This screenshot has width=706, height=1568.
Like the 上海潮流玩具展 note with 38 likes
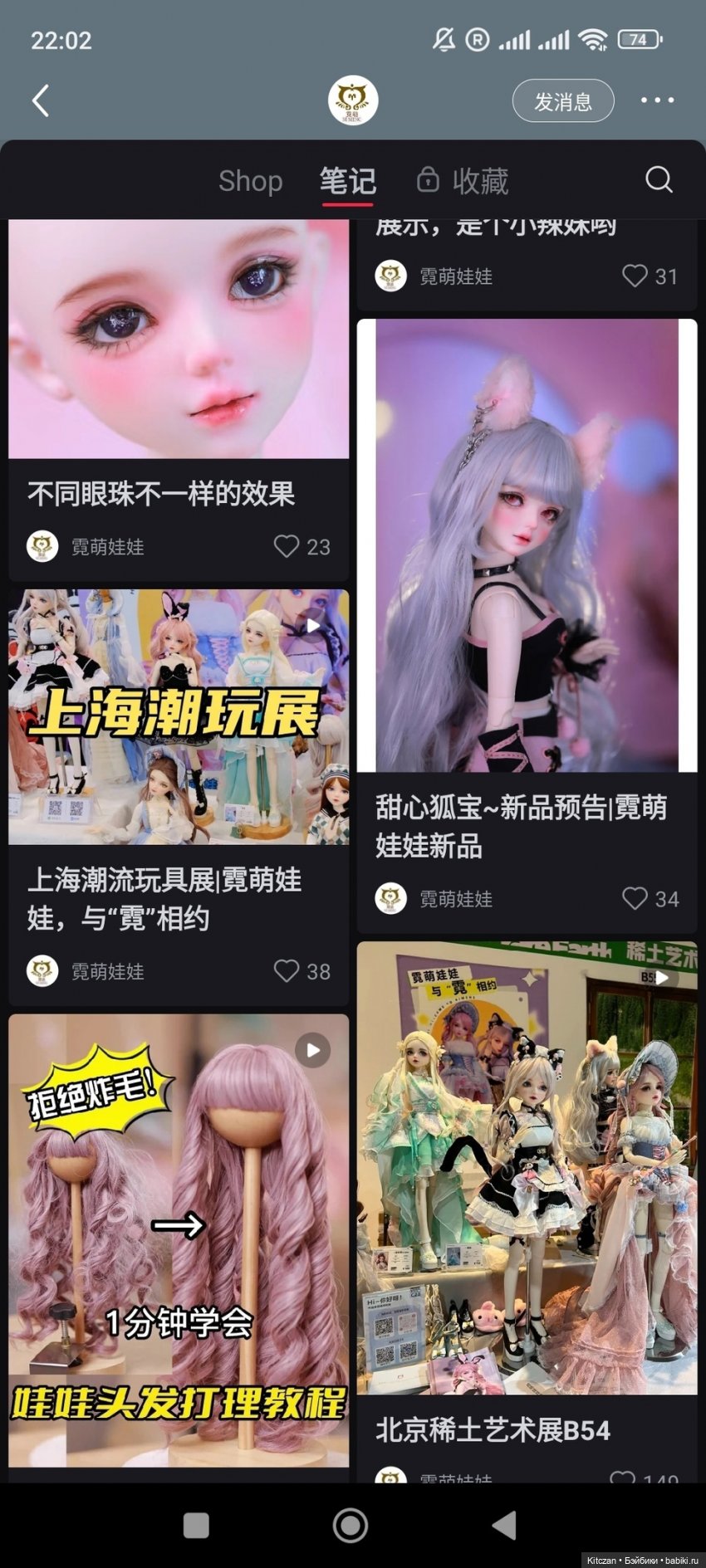click(287, 970)
